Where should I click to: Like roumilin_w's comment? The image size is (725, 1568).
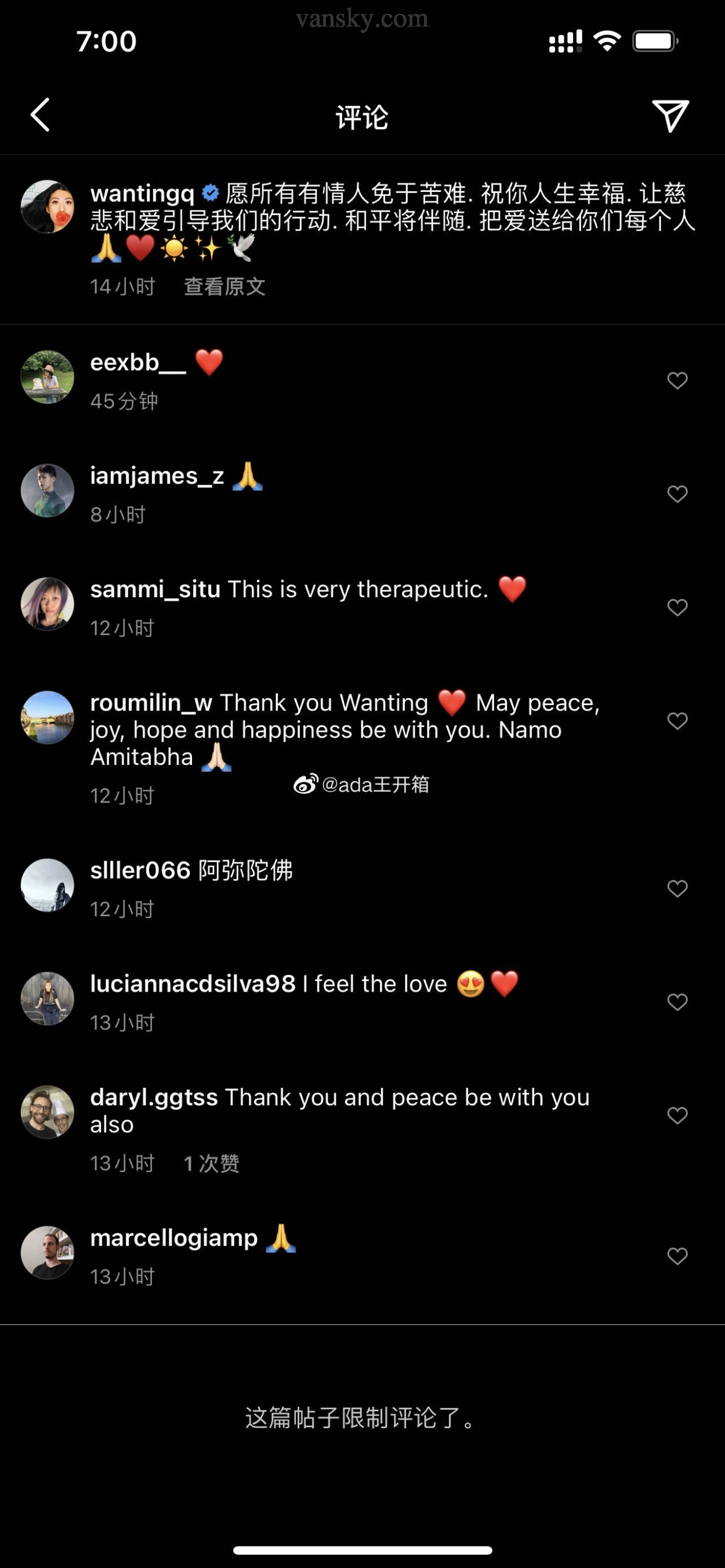pos(677,721)
